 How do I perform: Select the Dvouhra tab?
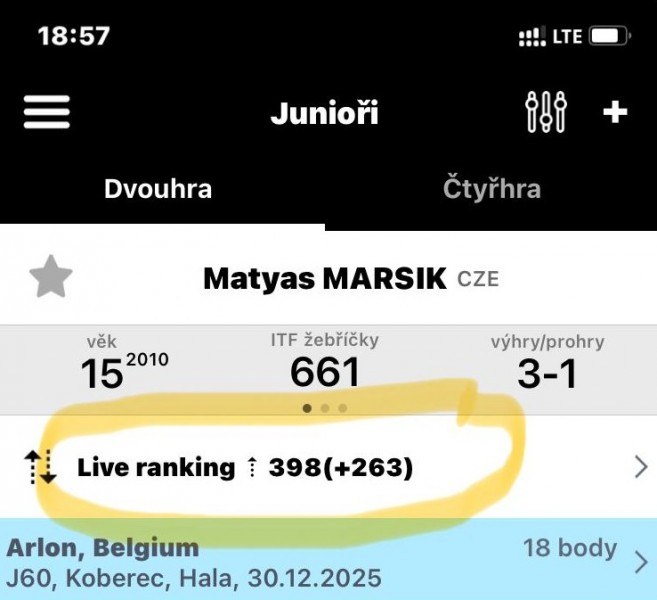[x=158, y=189]
